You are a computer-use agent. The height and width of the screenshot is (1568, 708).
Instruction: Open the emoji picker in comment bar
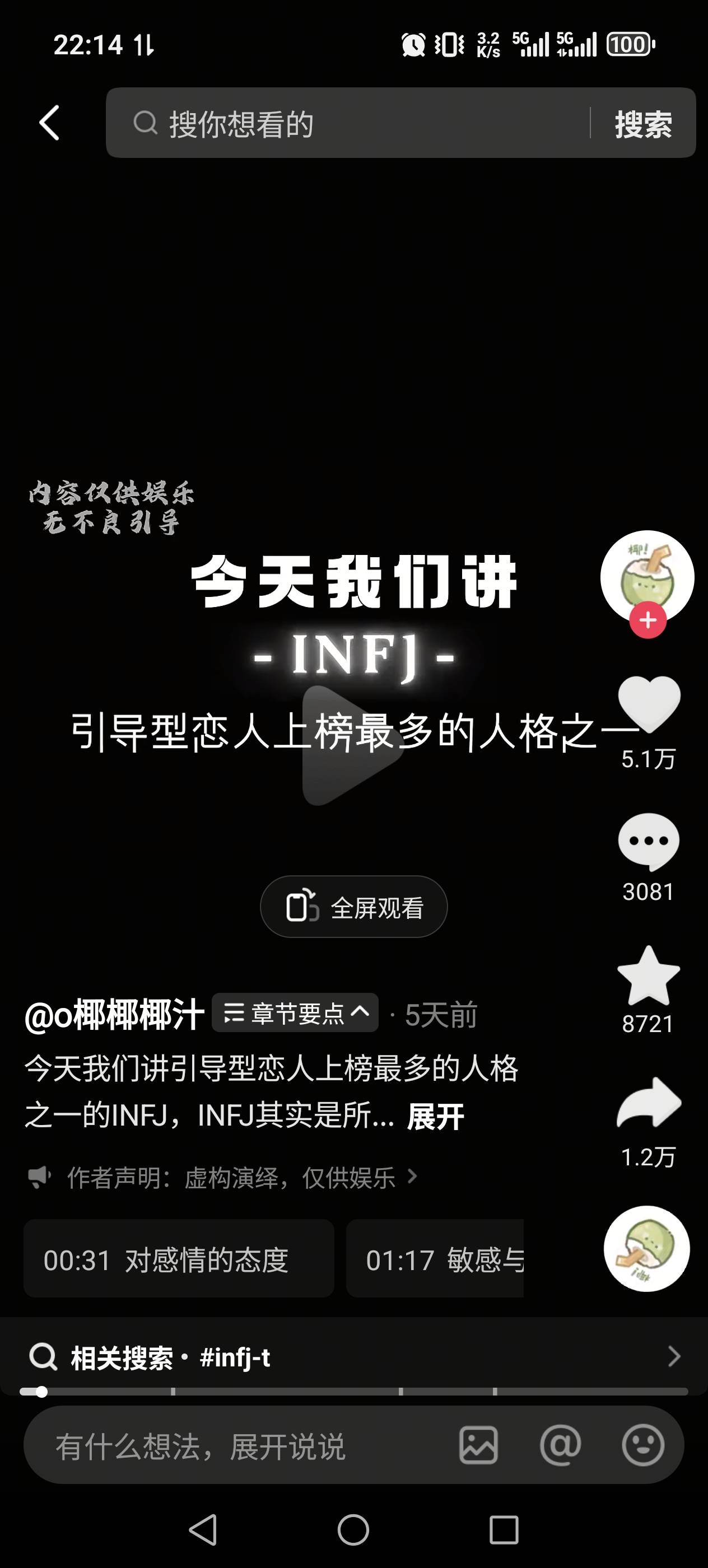click(643, 1445)
